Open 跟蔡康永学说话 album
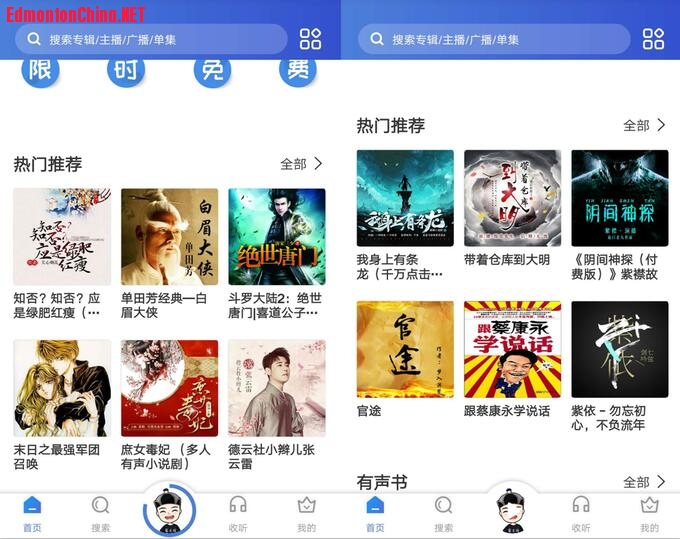 tap(512, 349)
